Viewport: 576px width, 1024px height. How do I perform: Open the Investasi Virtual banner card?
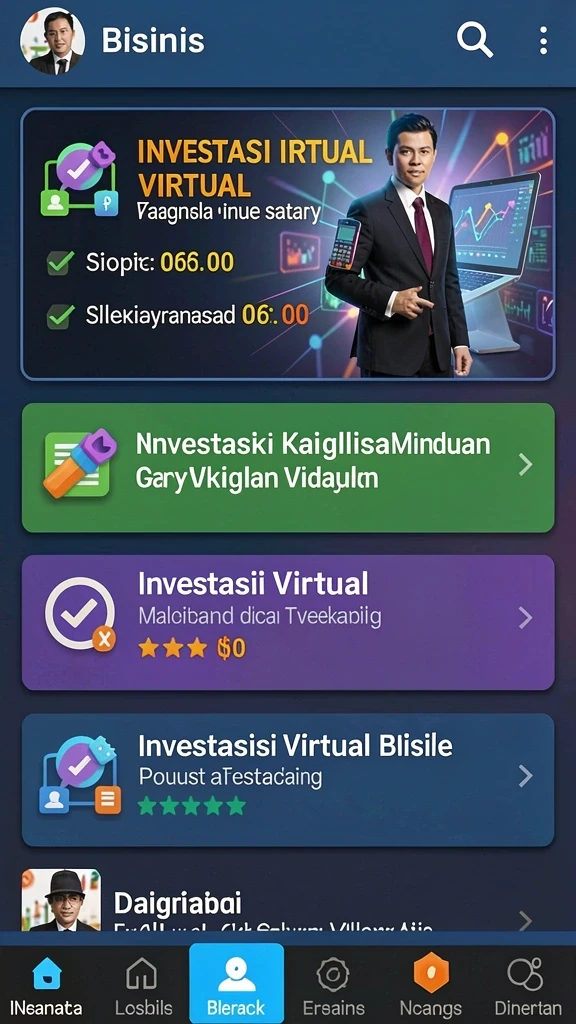tap(288, 244)
